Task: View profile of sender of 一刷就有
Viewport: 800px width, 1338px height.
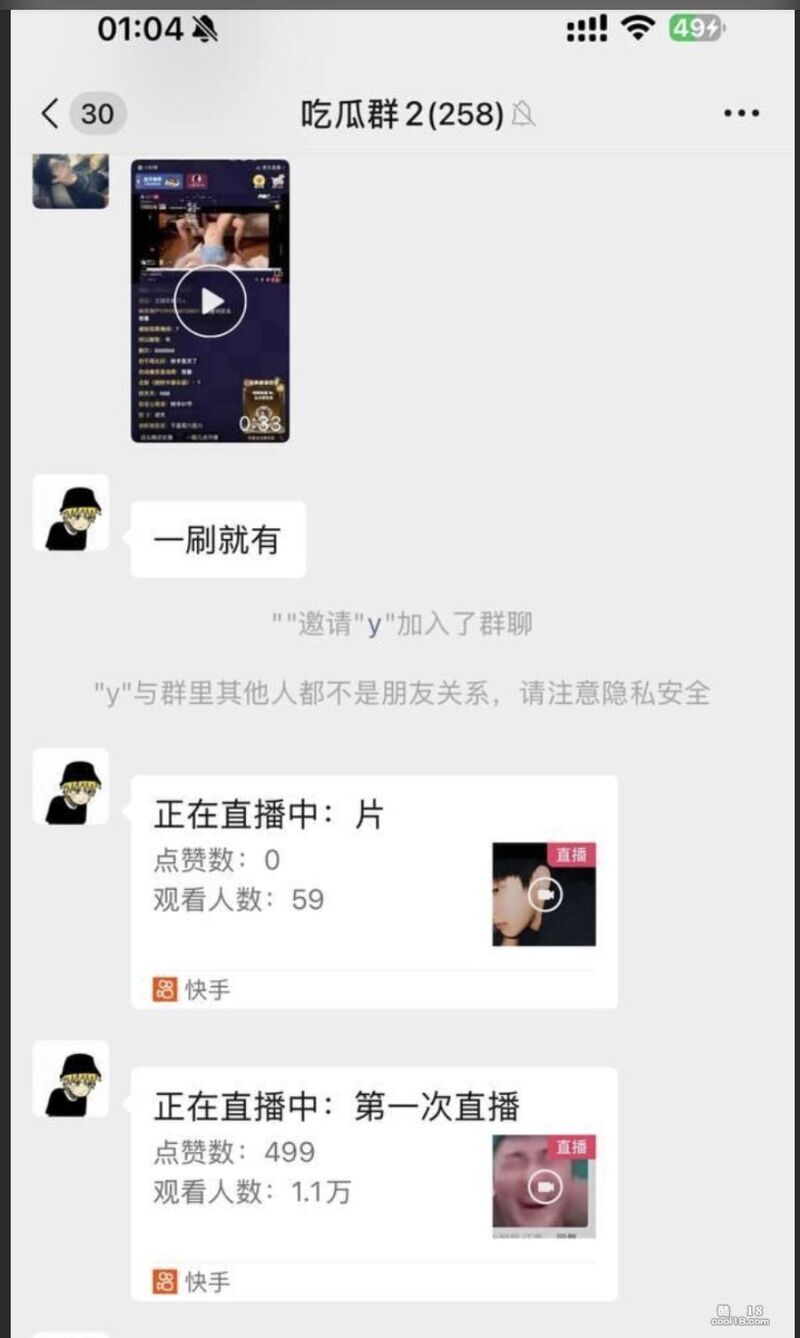Action: (70, 512)
